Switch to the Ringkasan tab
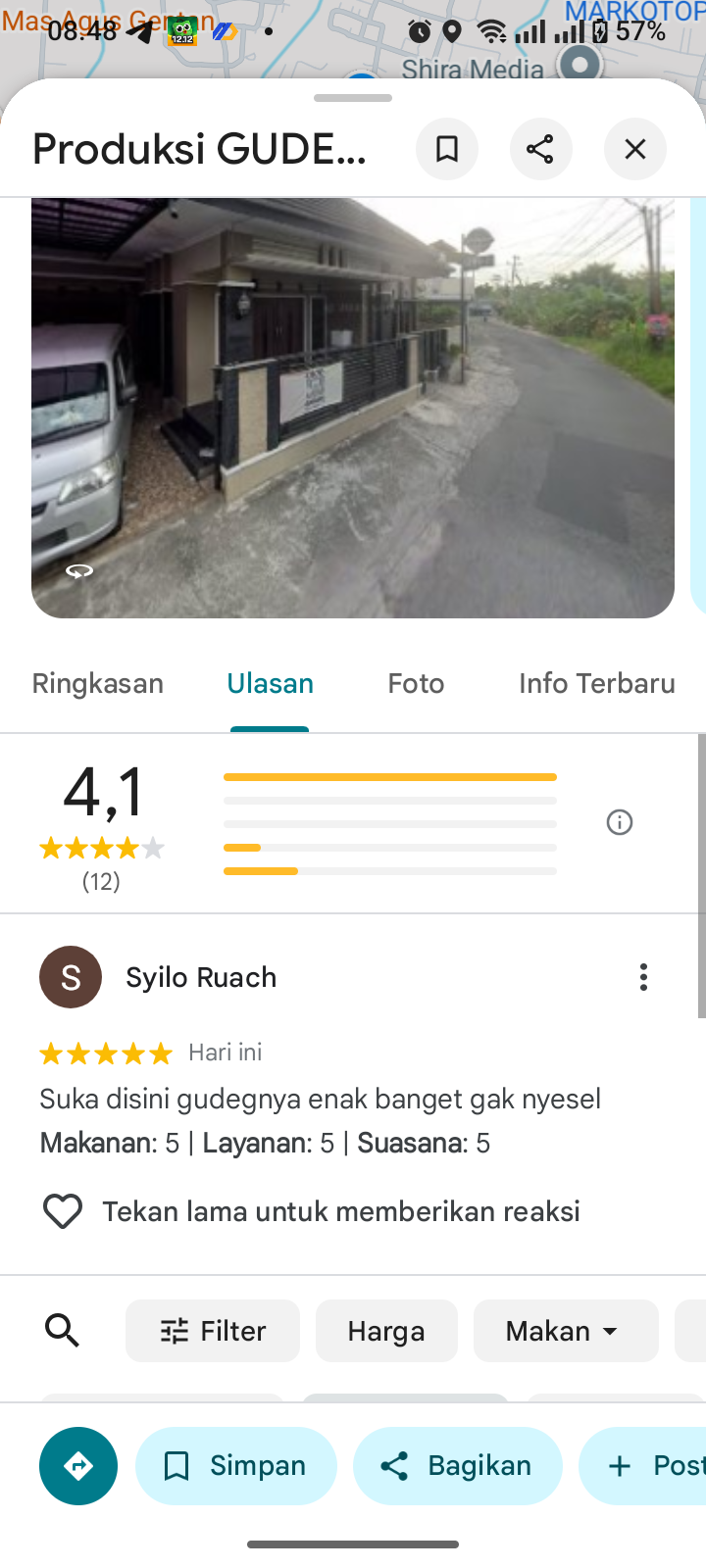Image resolution: width=706 pixels, height=1568 pixels. coord(98,683)
